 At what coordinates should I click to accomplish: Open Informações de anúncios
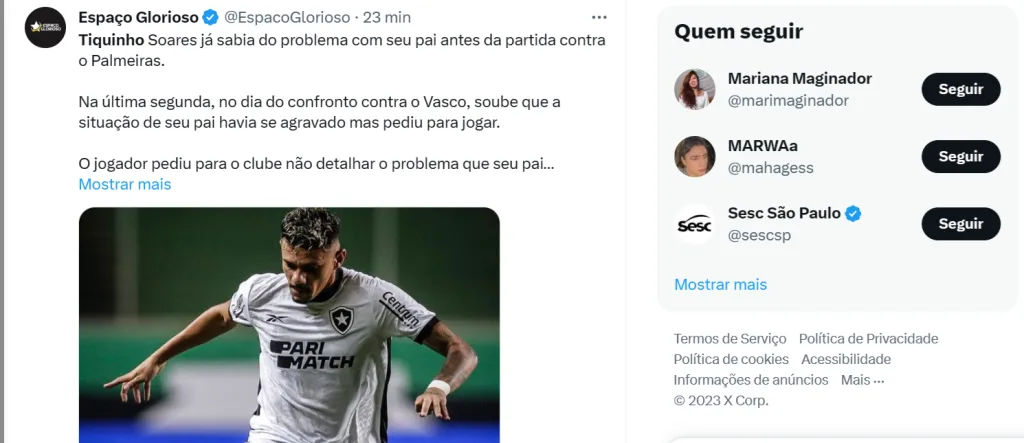tap(751, 380)
